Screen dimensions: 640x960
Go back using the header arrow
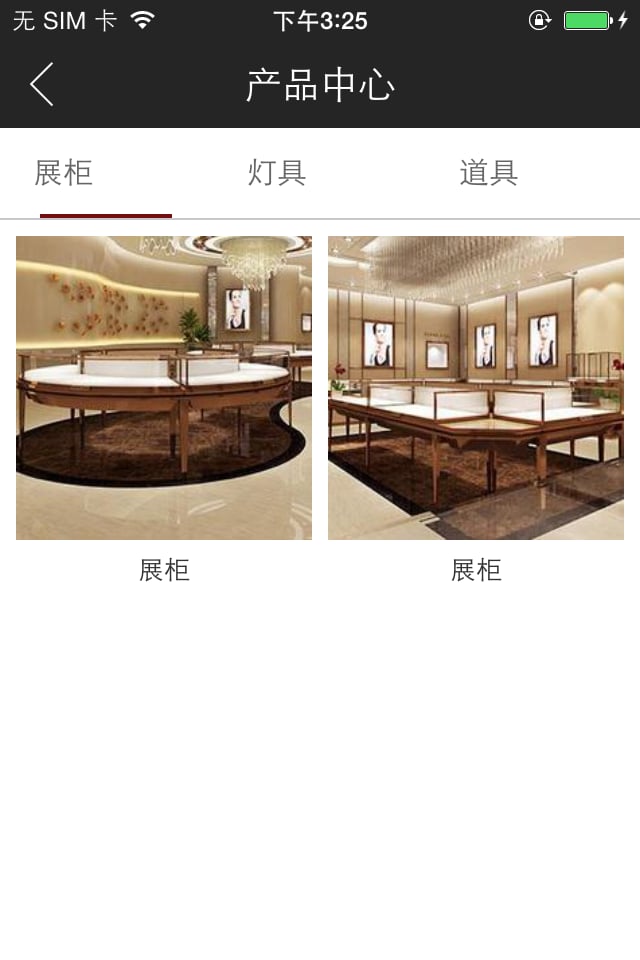click(x=42, y=85)
